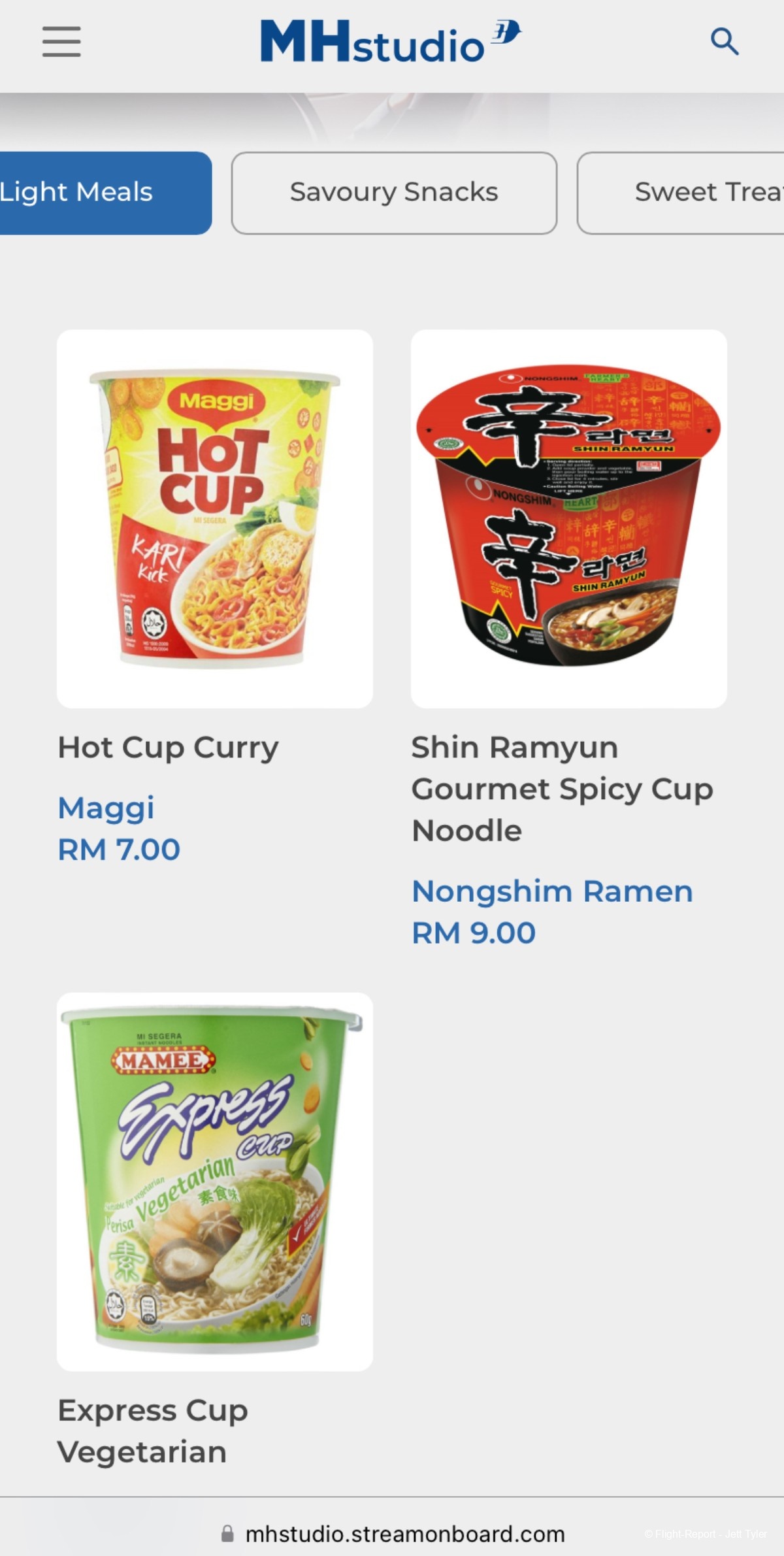
Task: View Shin Ramyun Gourmet Spicy Cup Noodle
Action: (568, 519)
